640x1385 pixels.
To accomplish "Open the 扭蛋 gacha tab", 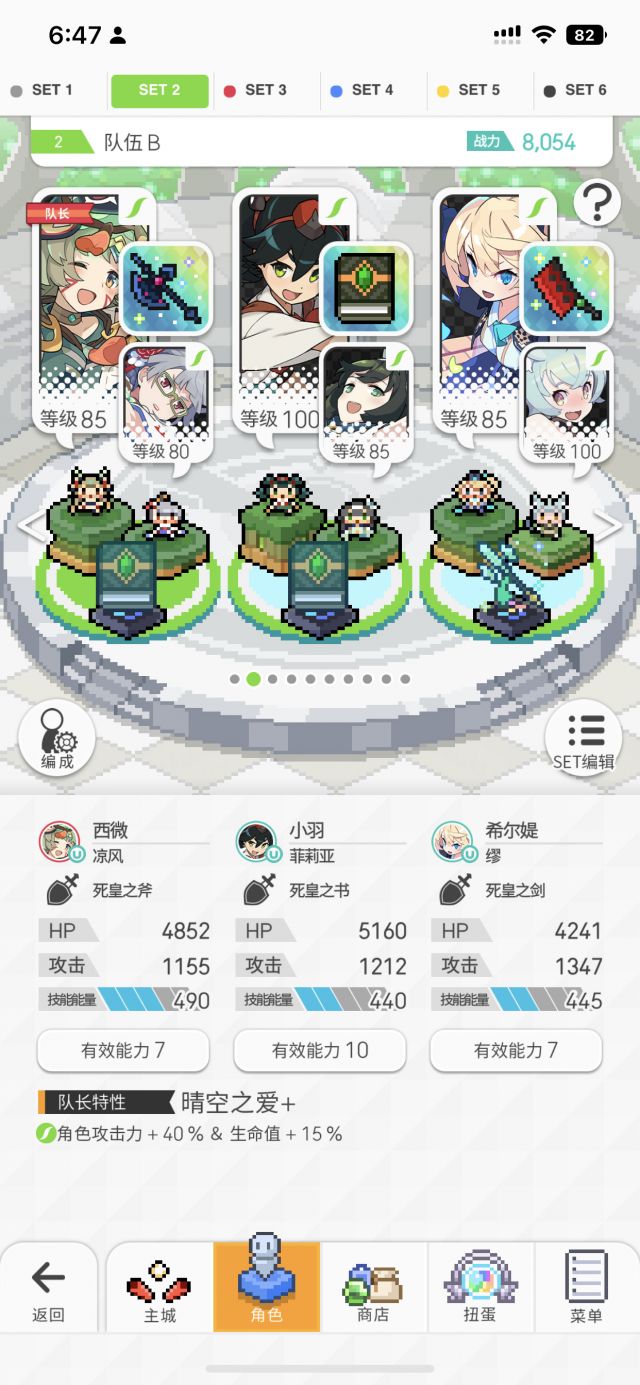I will (x=480, y=1290).
